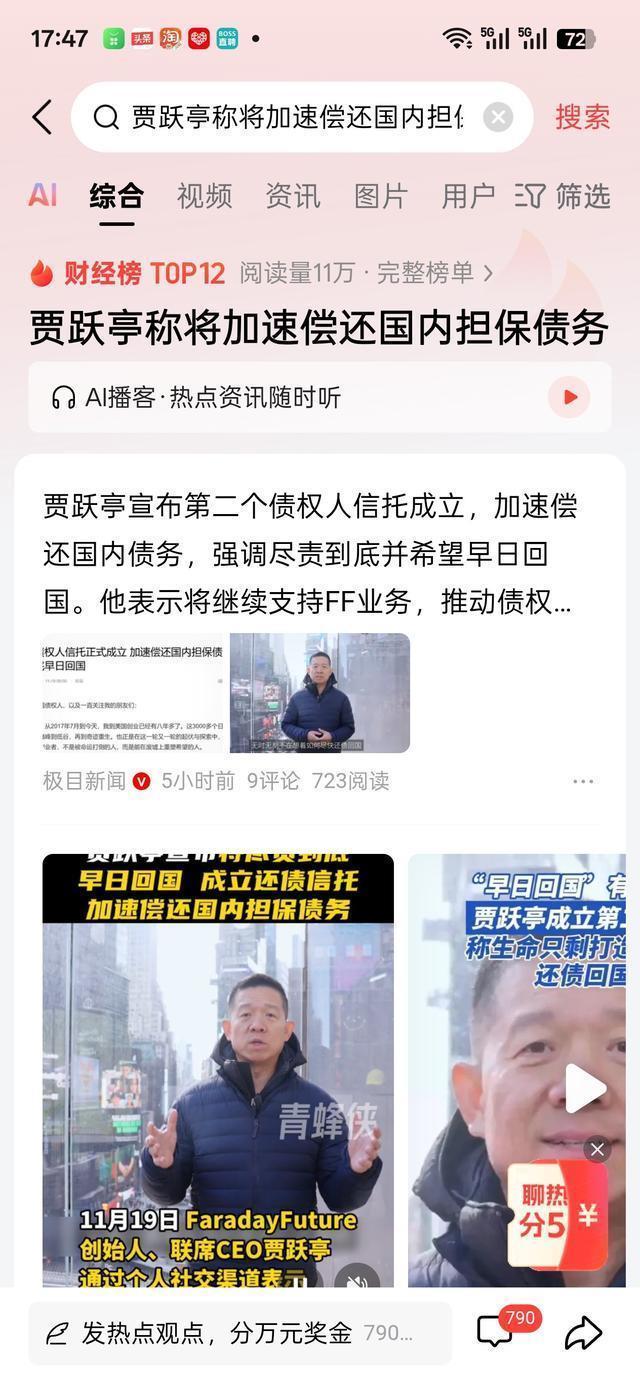Open the comments with 790 badge
This screenshot has height=1373, width=640.
click(496, 1332)
